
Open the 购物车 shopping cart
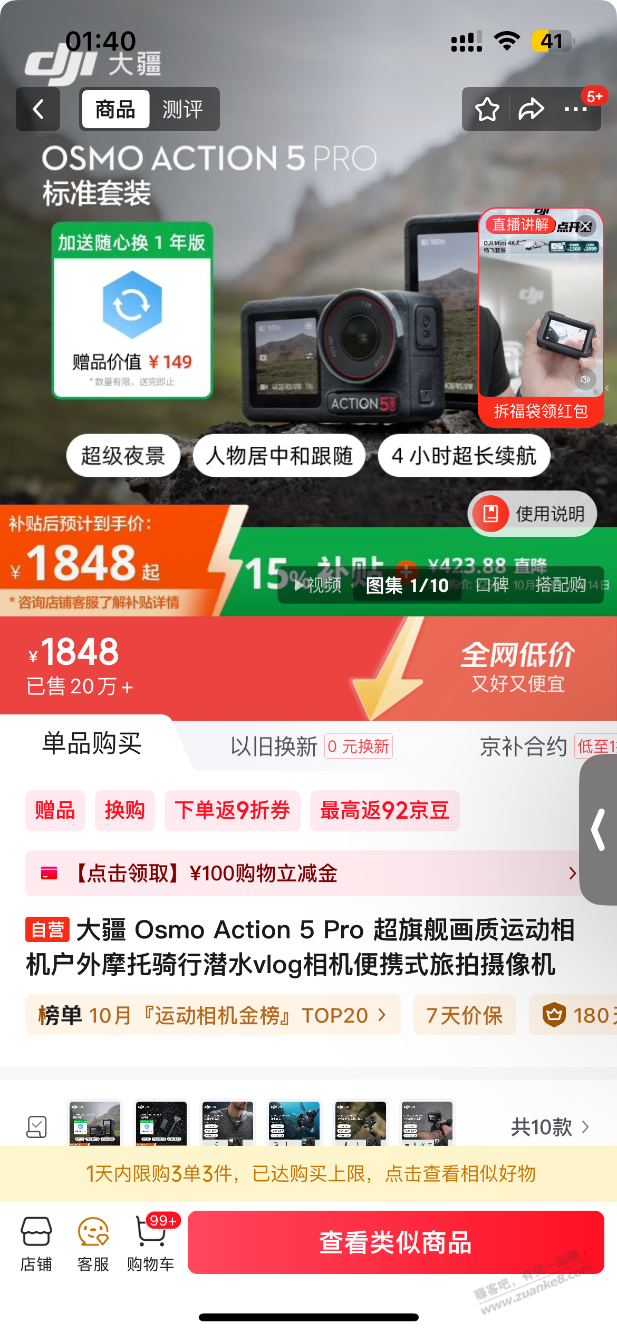click(150, 1244)
